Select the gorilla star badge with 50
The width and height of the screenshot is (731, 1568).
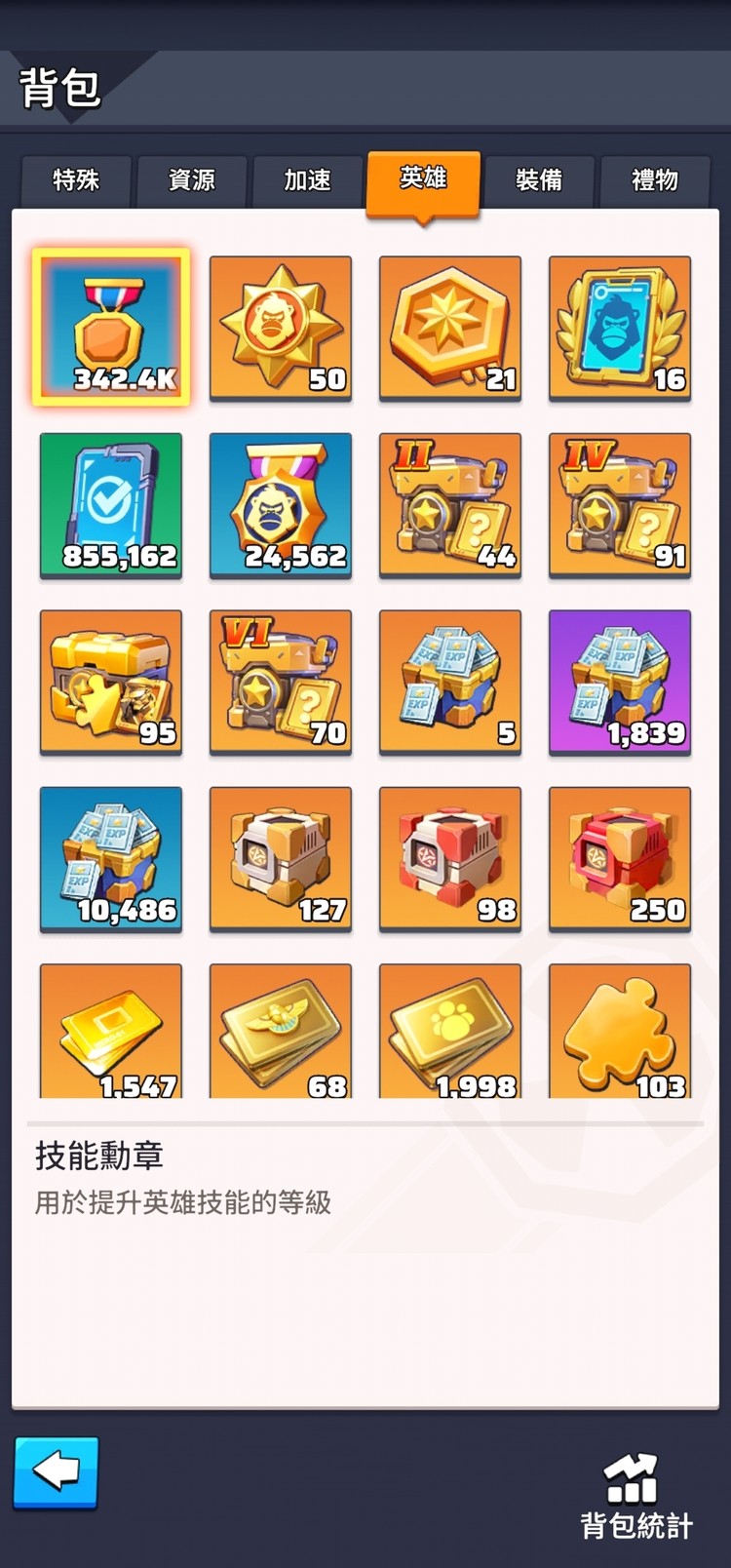[x=281, y=328]
